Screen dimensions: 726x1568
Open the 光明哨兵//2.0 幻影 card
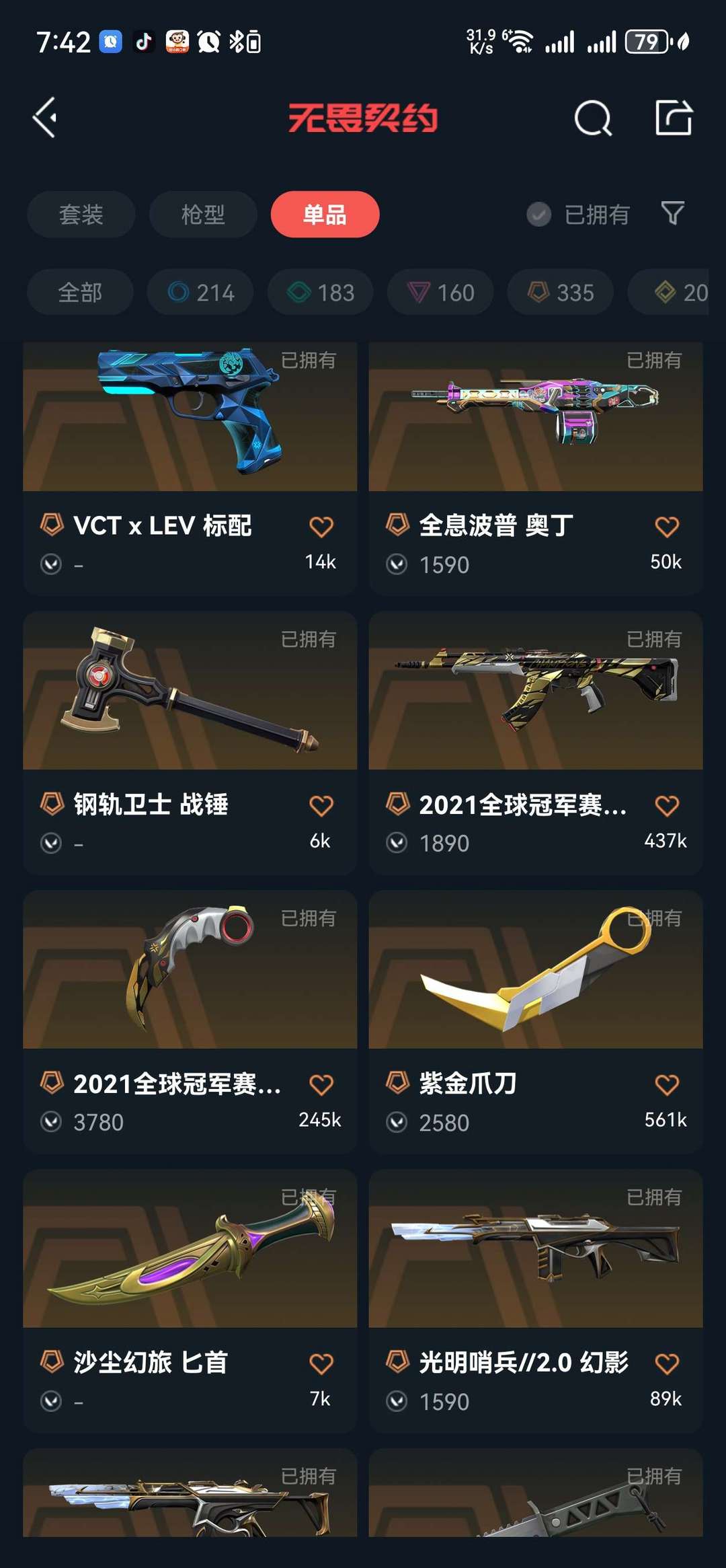point(536,1301)
